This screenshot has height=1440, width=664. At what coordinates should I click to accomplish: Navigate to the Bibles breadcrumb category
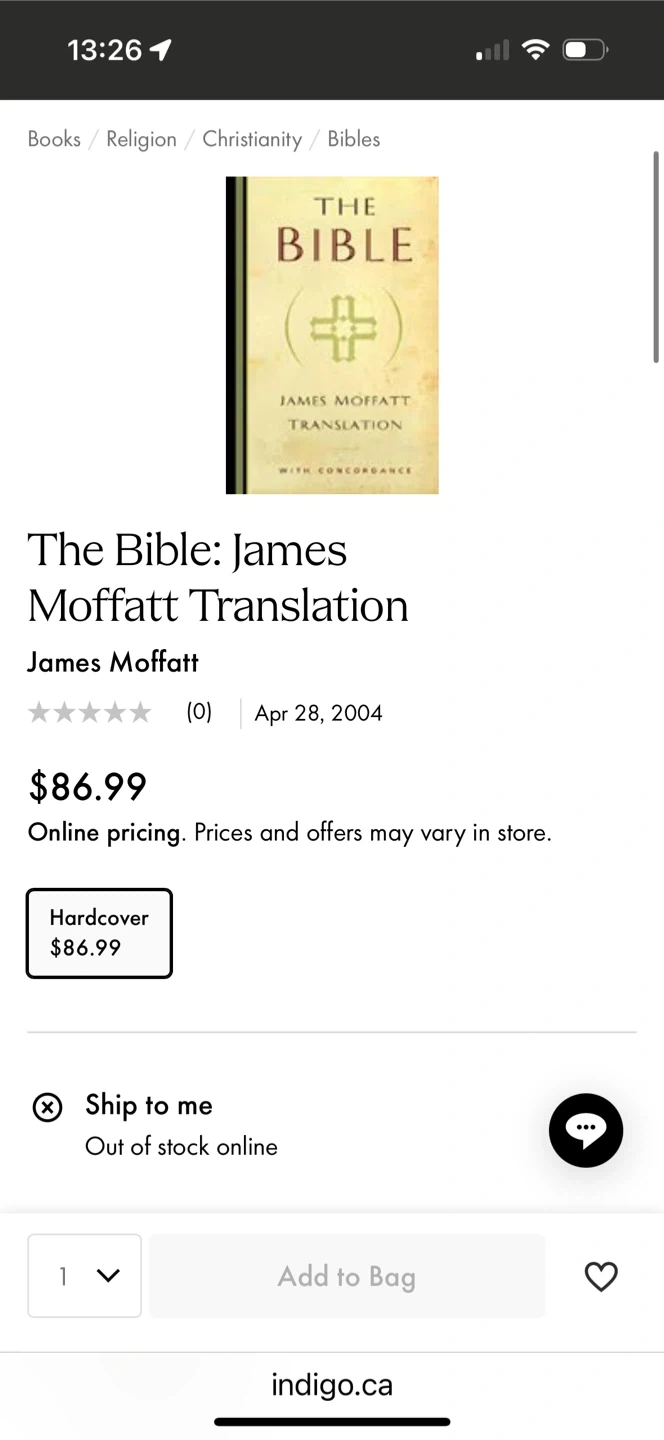[x=354, y=139]
